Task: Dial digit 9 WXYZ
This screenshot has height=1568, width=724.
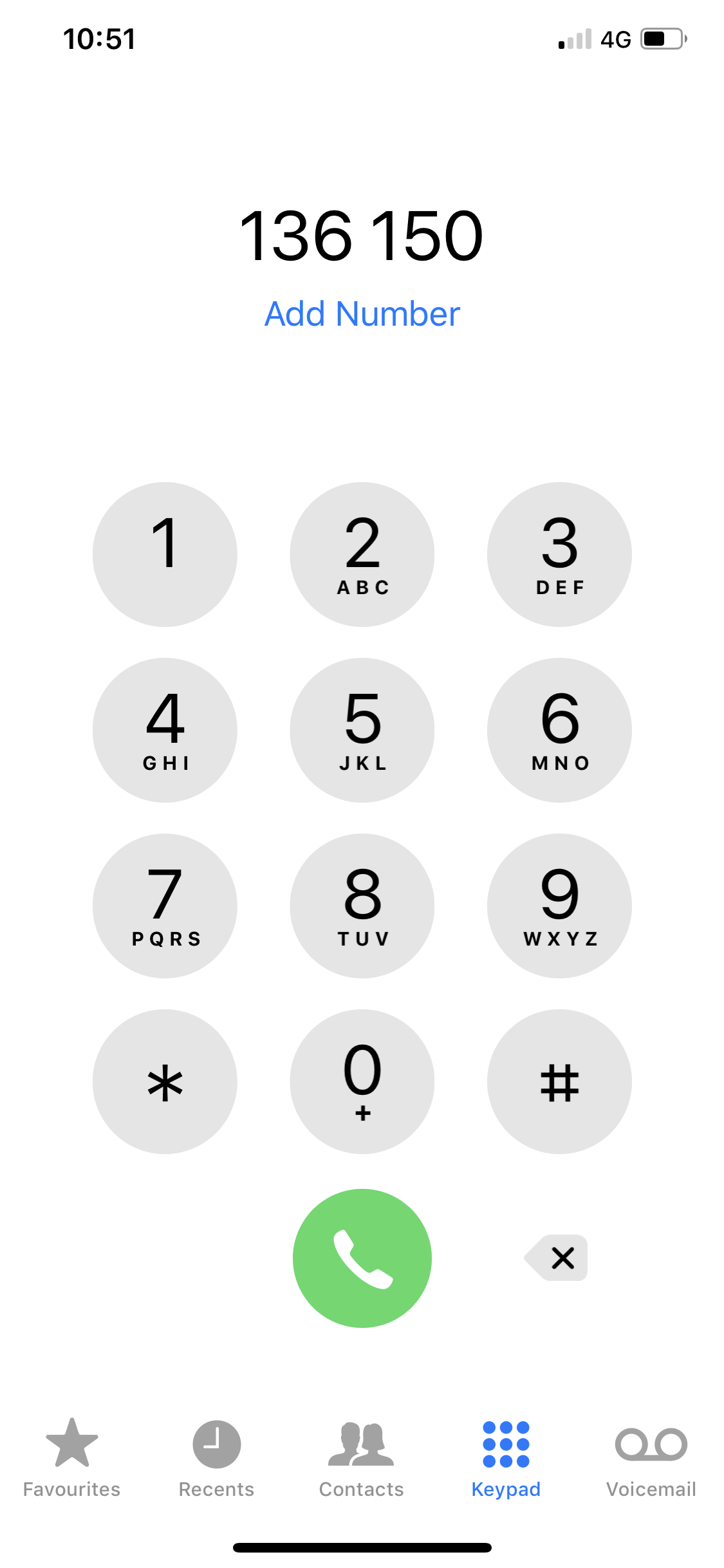Action: [x=559, y=906]
